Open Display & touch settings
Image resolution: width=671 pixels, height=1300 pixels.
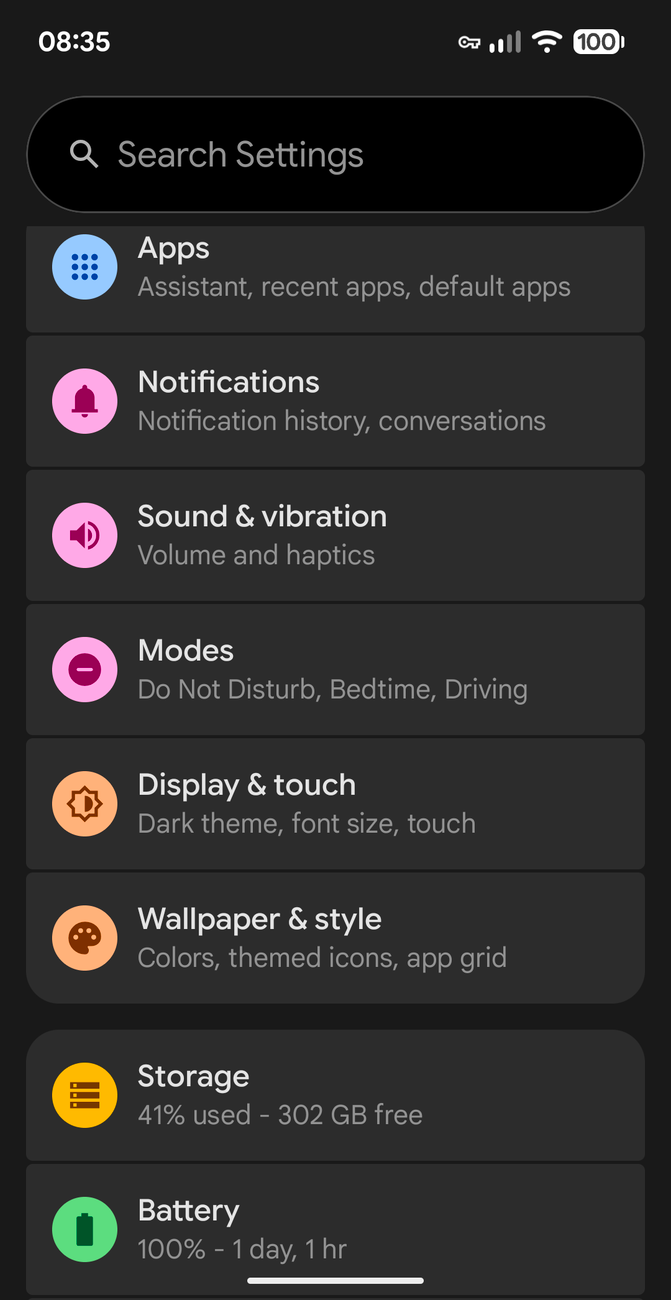tap(335, 803)
